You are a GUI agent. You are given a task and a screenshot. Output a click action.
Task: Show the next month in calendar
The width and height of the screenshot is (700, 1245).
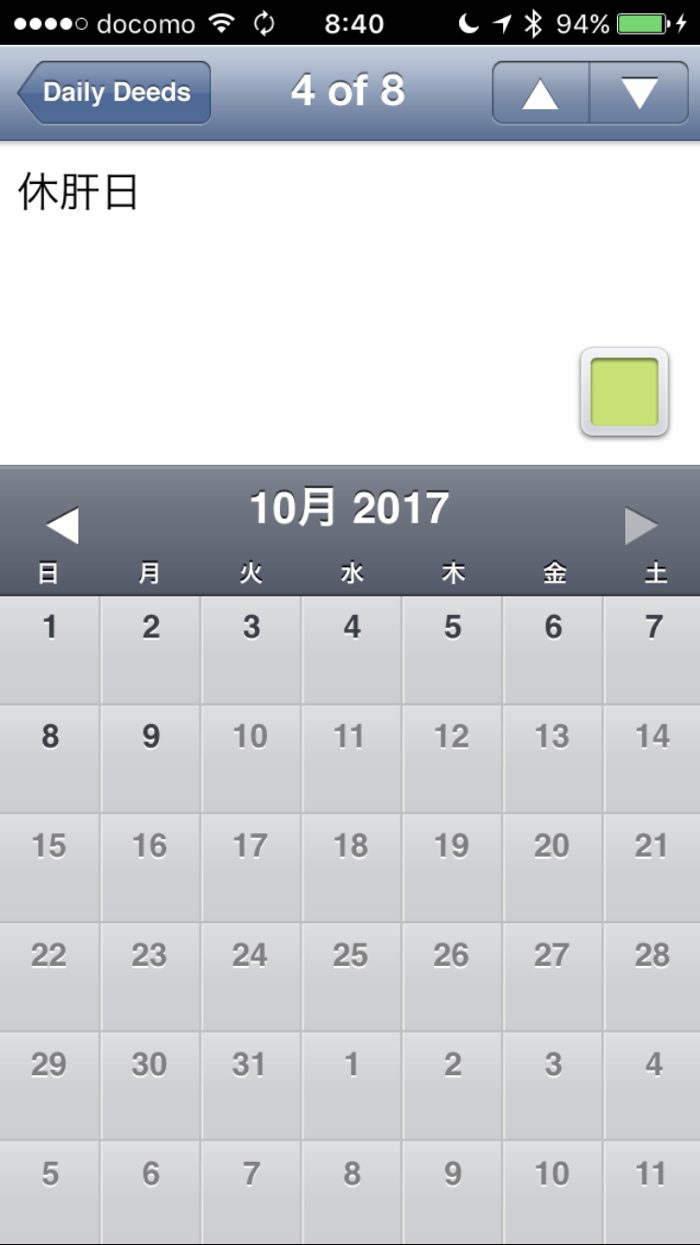tap(641, 525)
